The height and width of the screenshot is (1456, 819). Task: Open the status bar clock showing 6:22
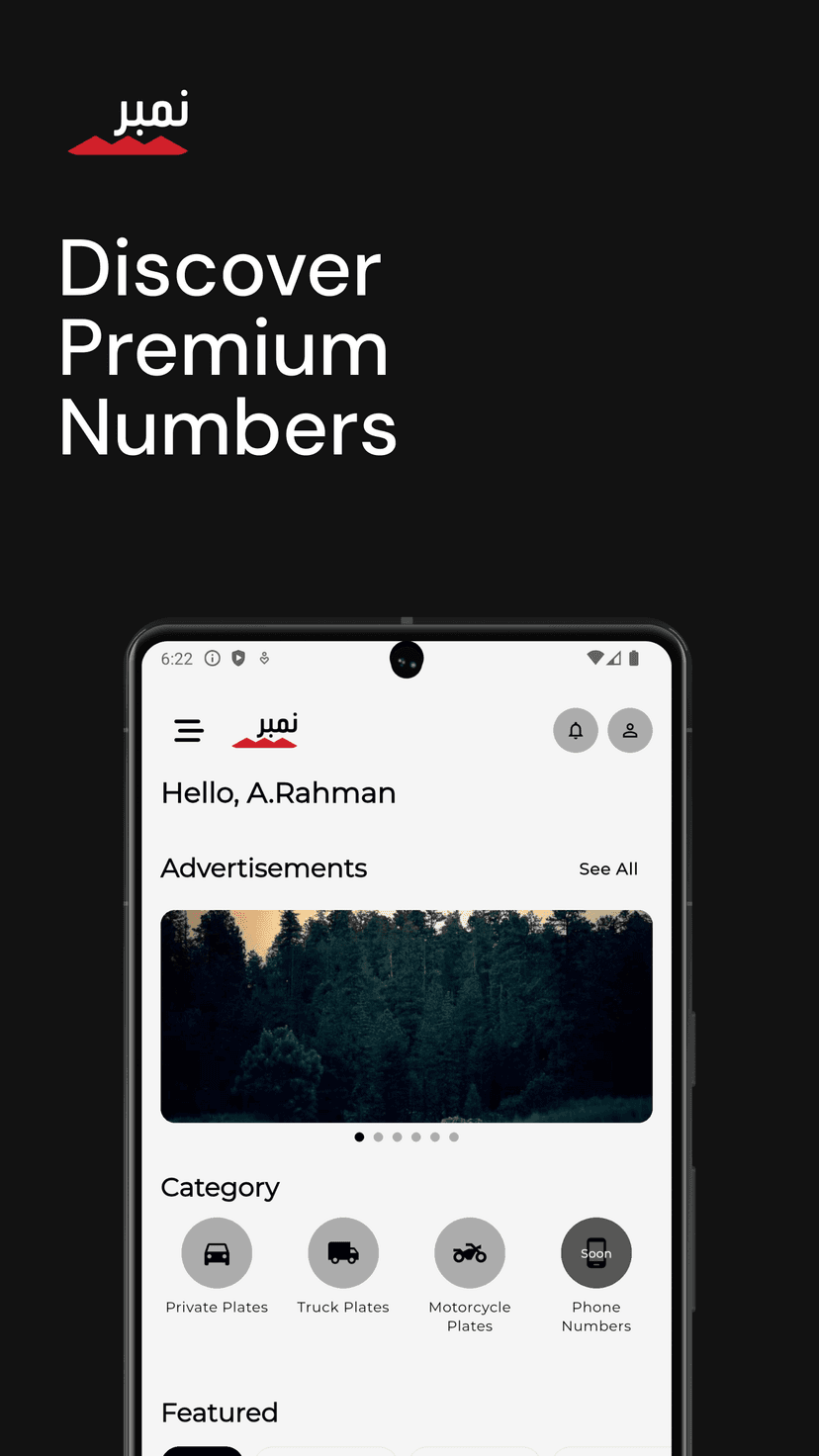click(x=176, y=658)
